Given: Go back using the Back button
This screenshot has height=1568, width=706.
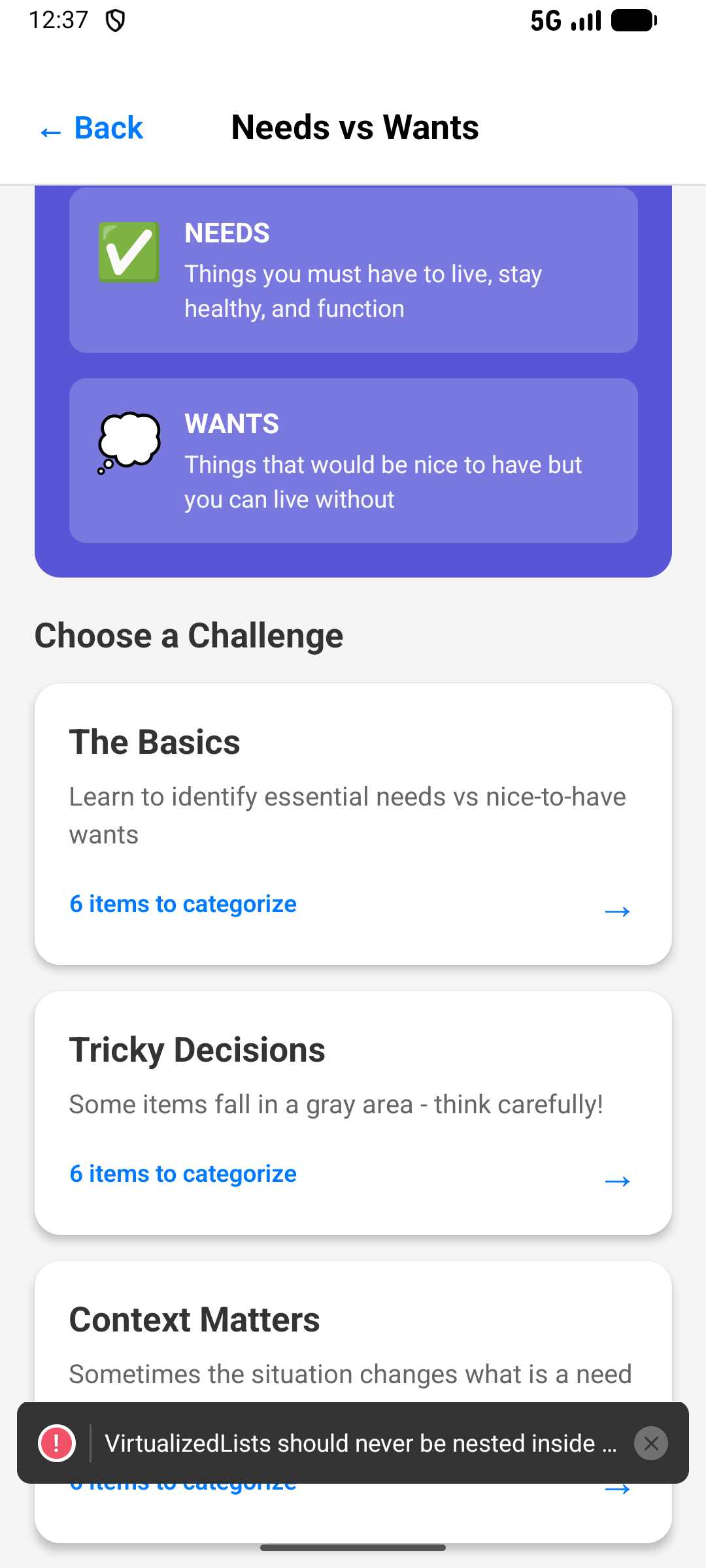Looking at the screenshot, I should point(92,128).
